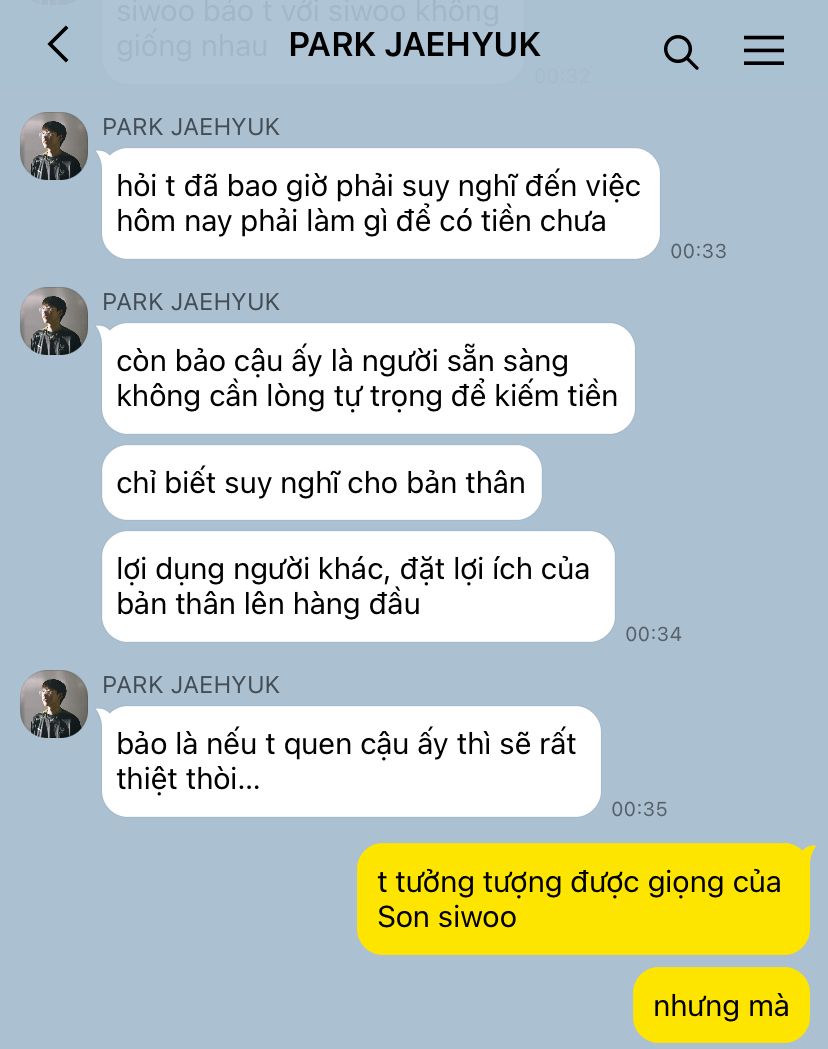Search within this conversation

tap(681, 51)
